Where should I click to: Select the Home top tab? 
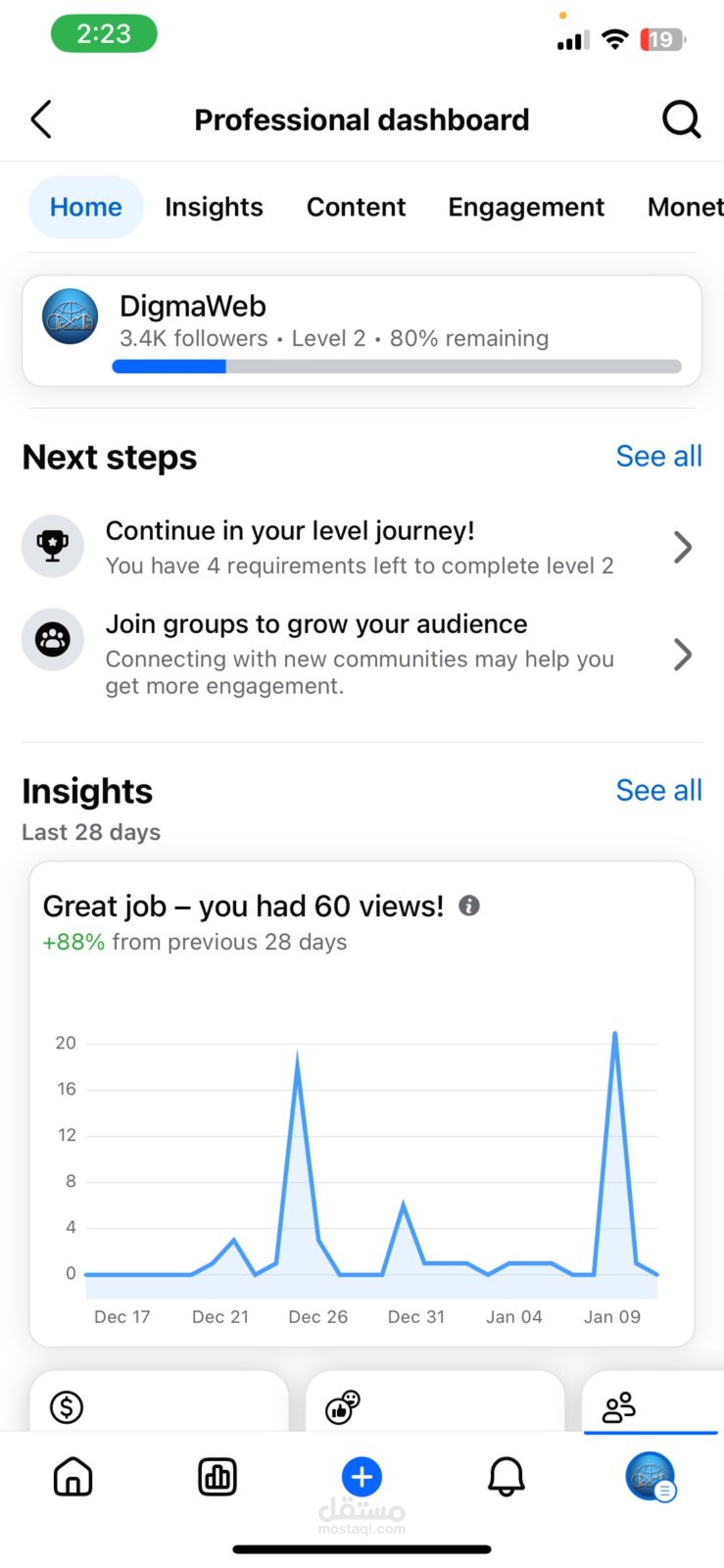click(86, 207)
